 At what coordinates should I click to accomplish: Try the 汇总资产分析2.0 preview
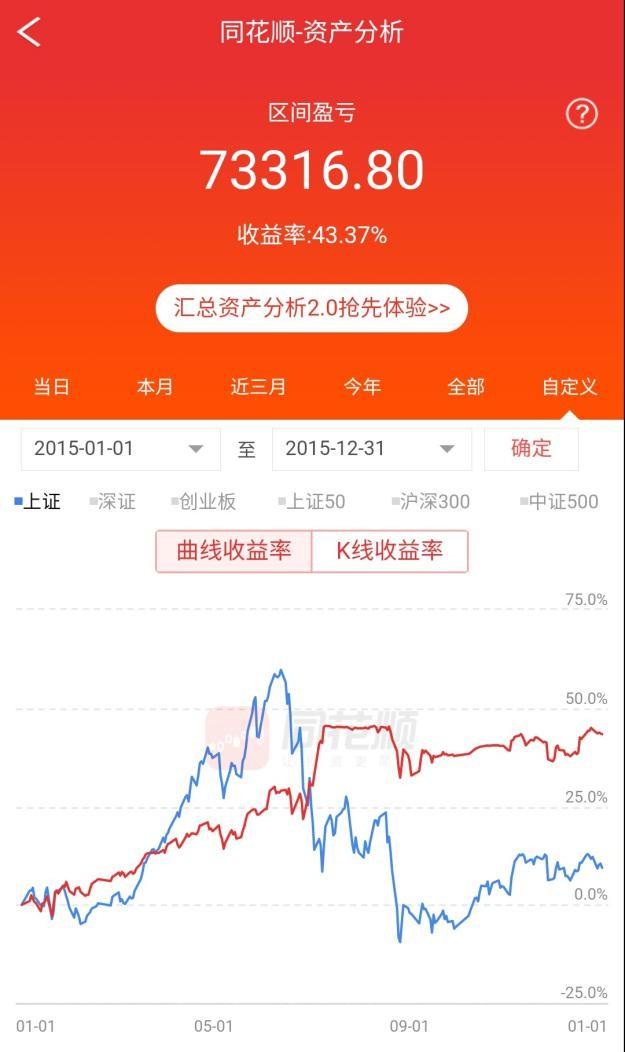[312, 308]
